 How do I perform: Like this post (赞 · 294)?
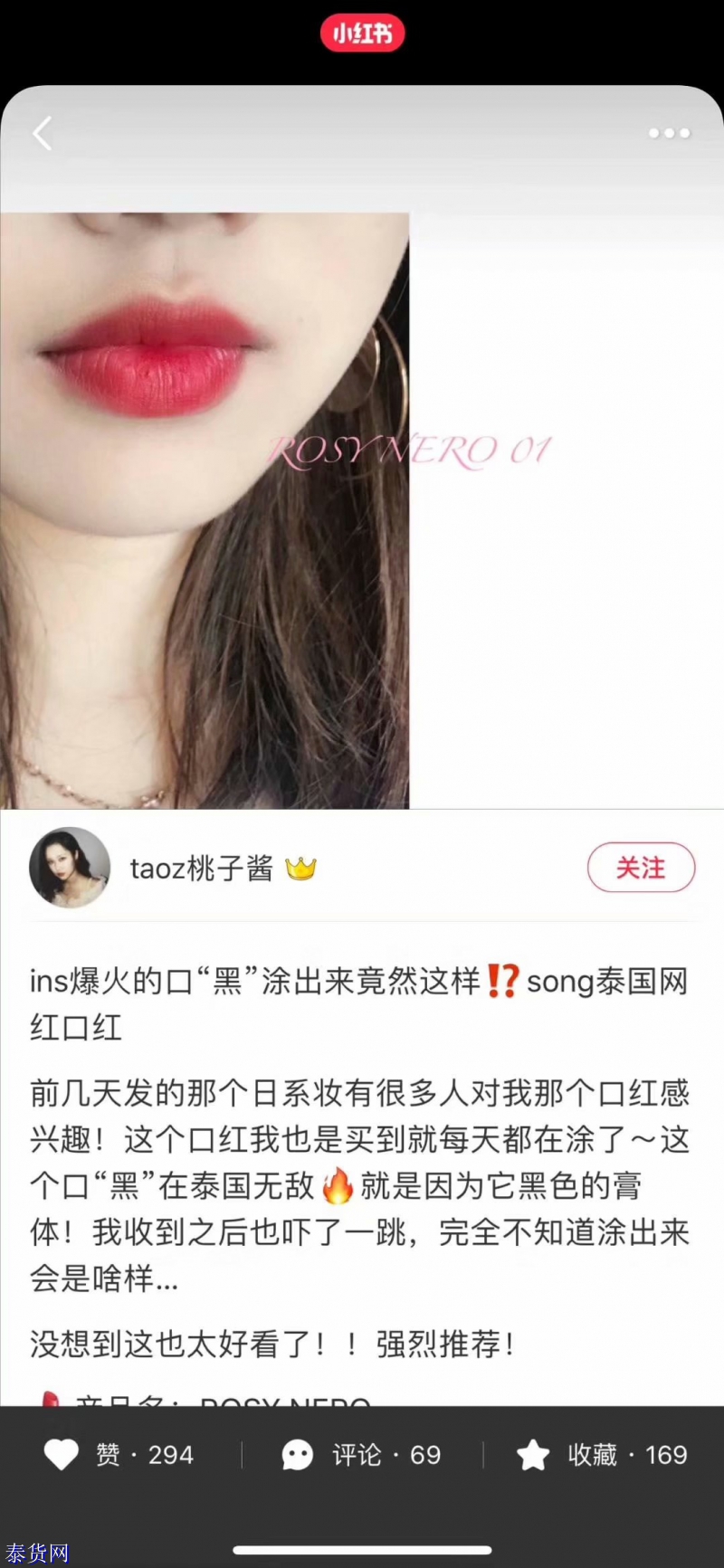[119, 1455]
